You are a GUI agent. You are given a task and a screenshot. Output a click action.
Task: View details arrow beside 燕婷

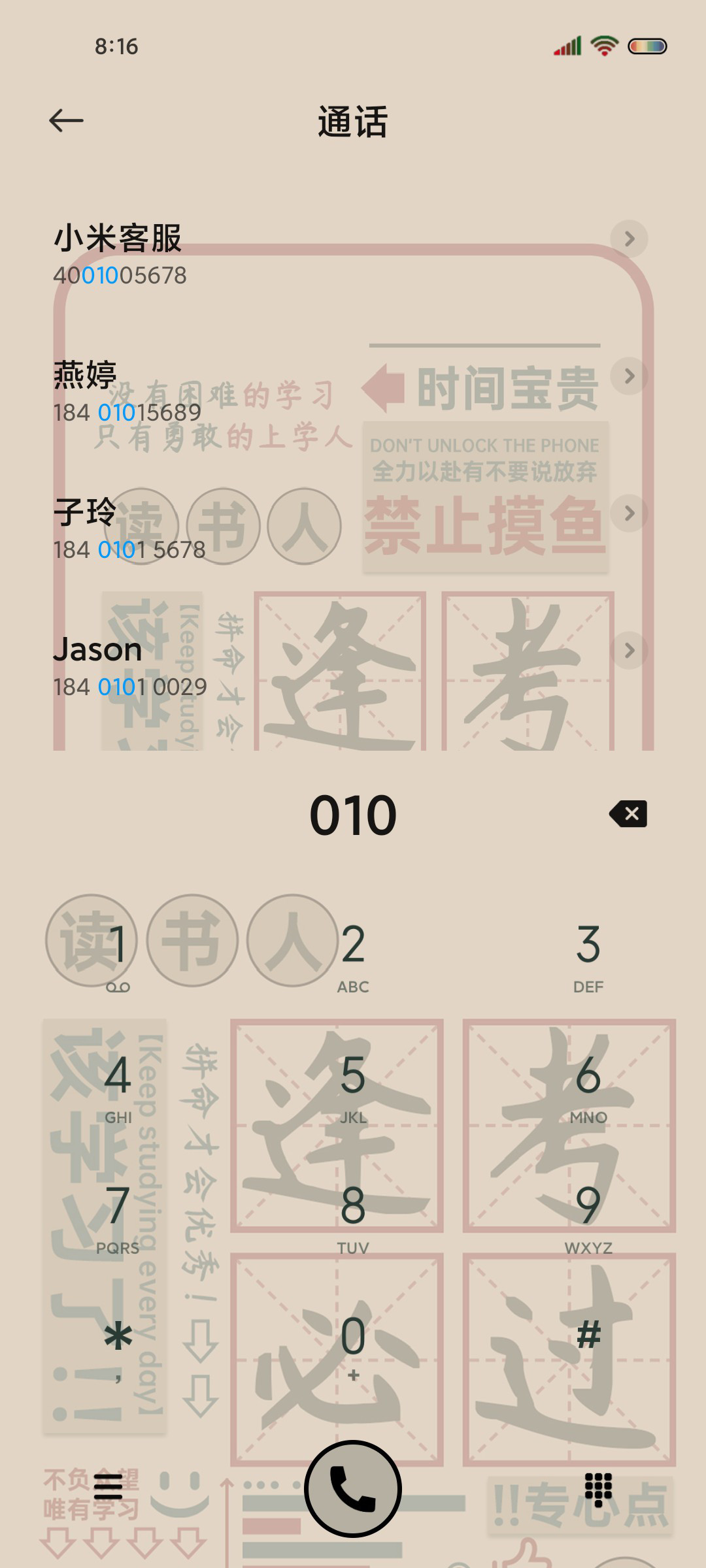tap(629, 376)
